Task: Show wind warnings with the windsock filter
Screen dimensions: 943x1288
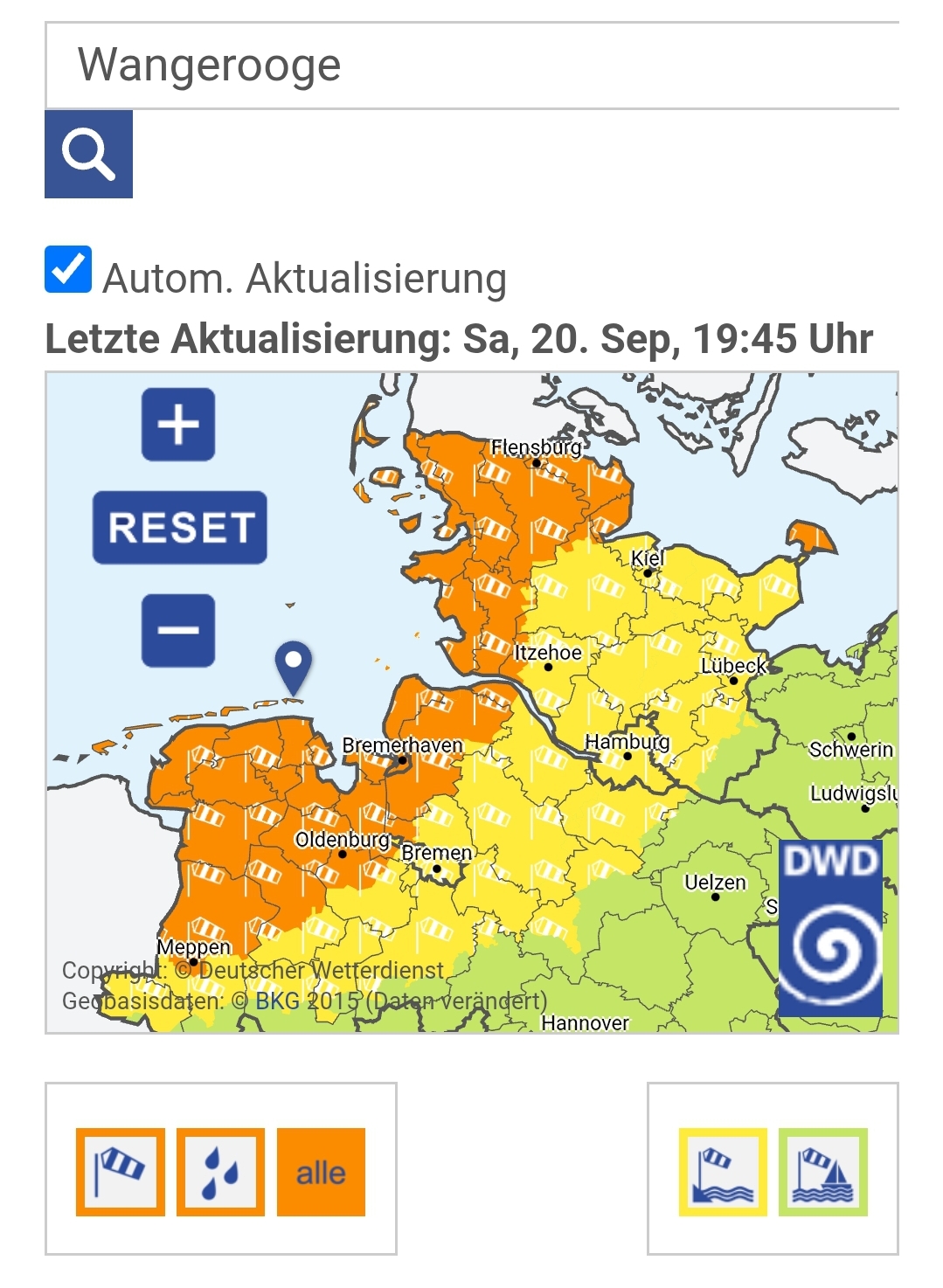Action: tap(121, 1172)
